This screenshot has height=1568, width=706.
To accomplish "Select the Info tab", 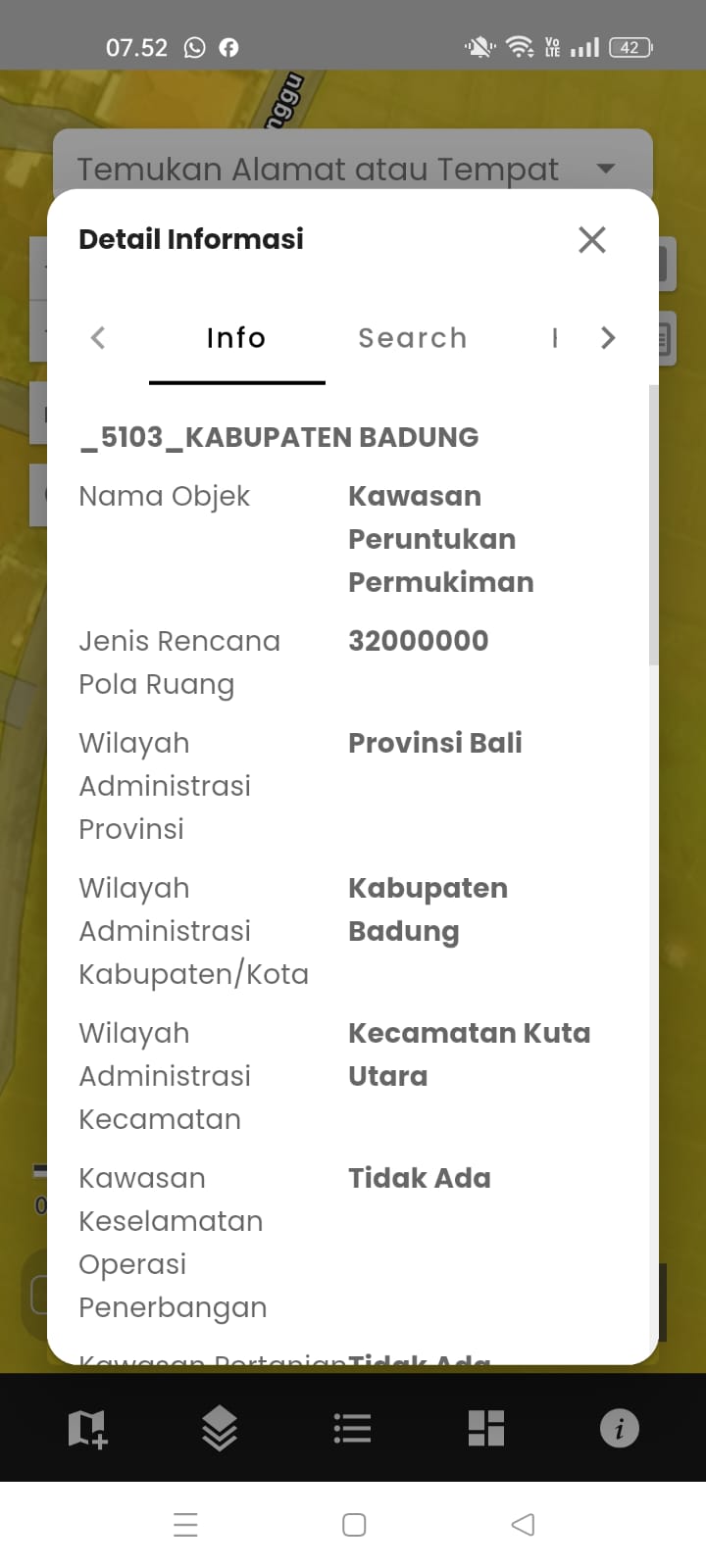I will tap(236, 338).
